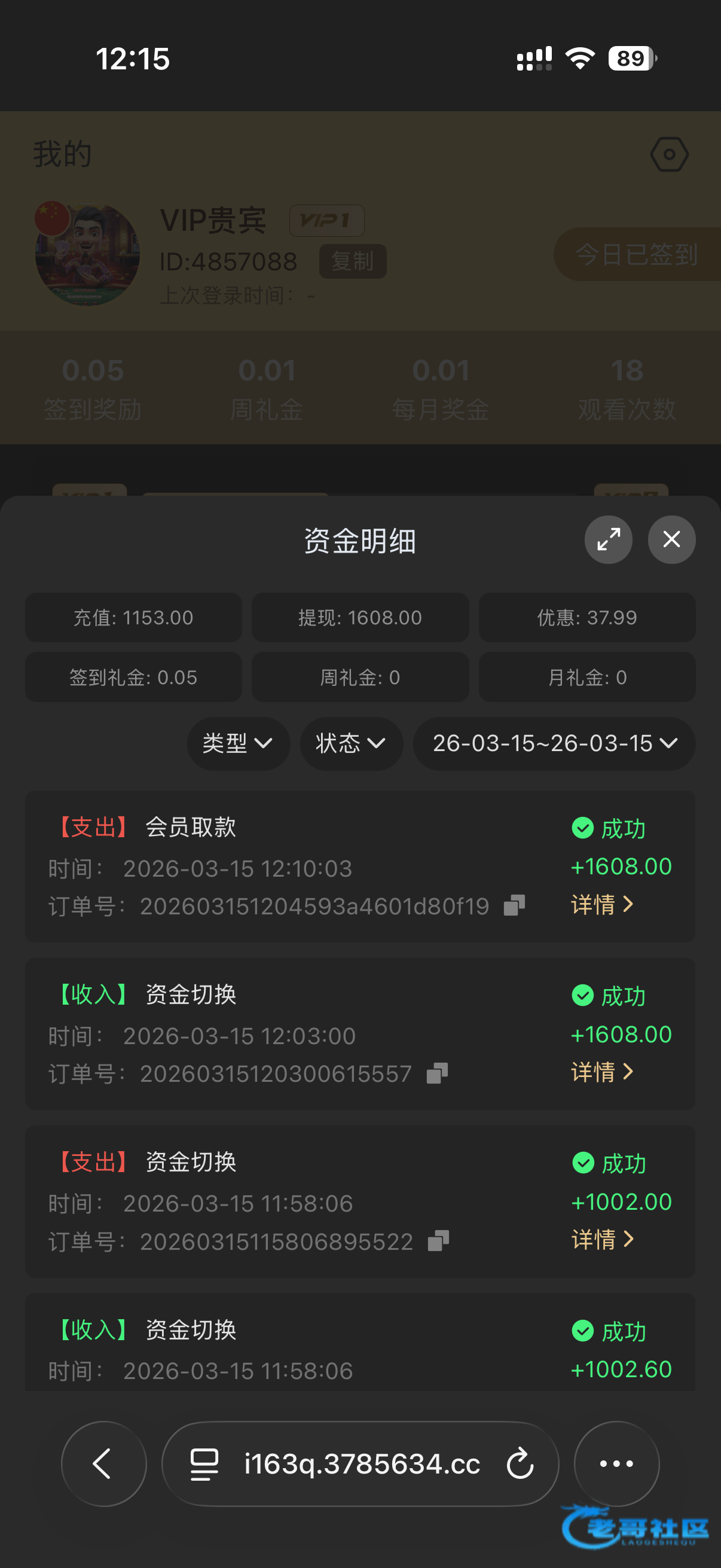Open the date range 26-03-15~26-03-15 picker
Viewport: 721px width, 1568px height.
pyautogui.click(x=554, y=743)
